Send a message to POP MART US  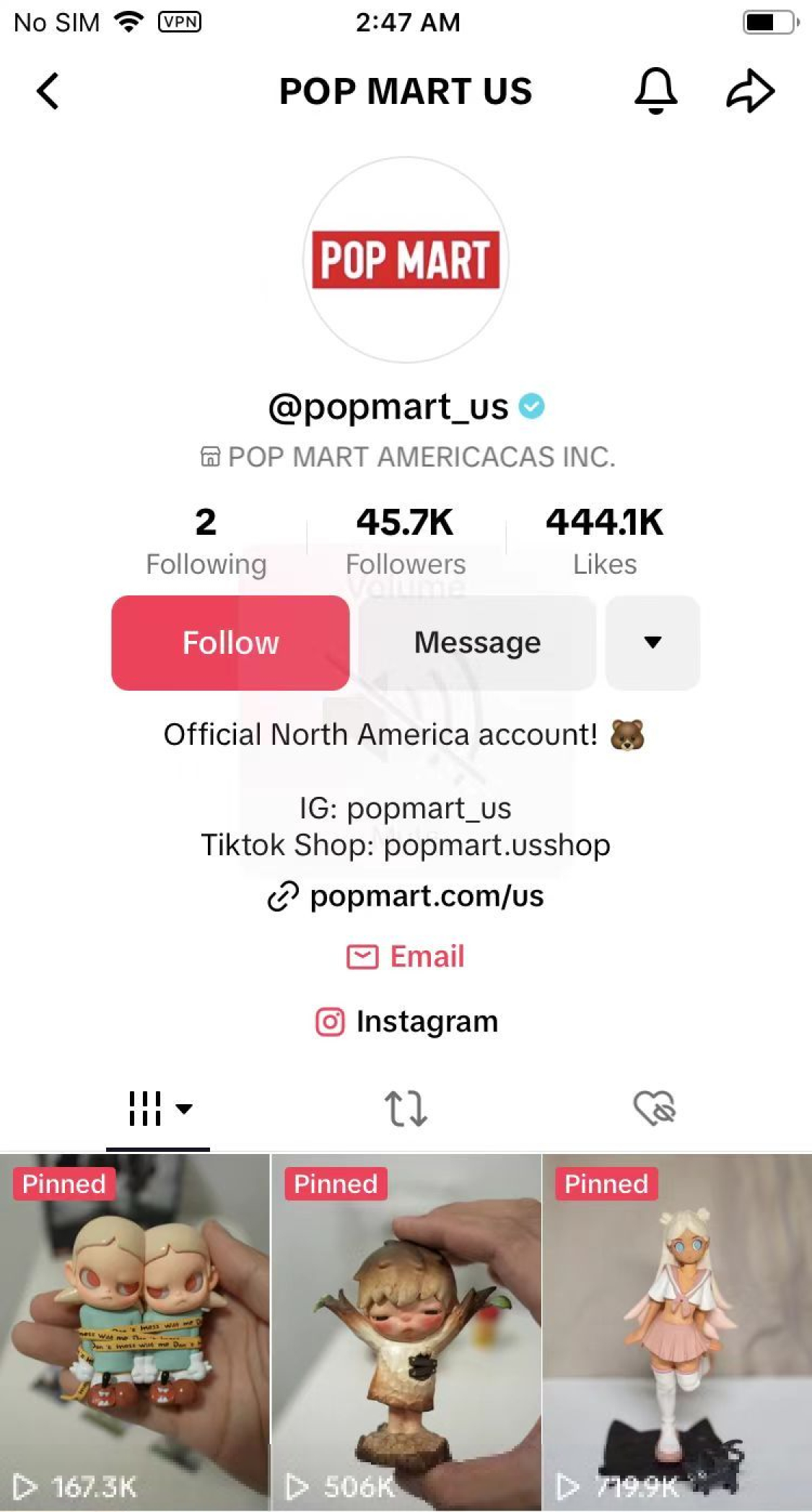tap(477, 642)
